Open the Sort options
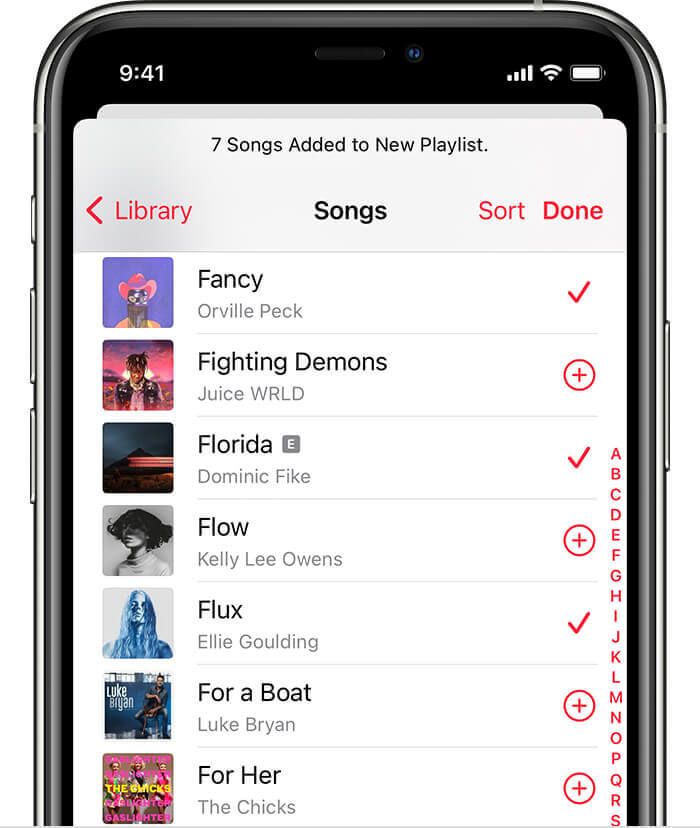 (501, 211)
